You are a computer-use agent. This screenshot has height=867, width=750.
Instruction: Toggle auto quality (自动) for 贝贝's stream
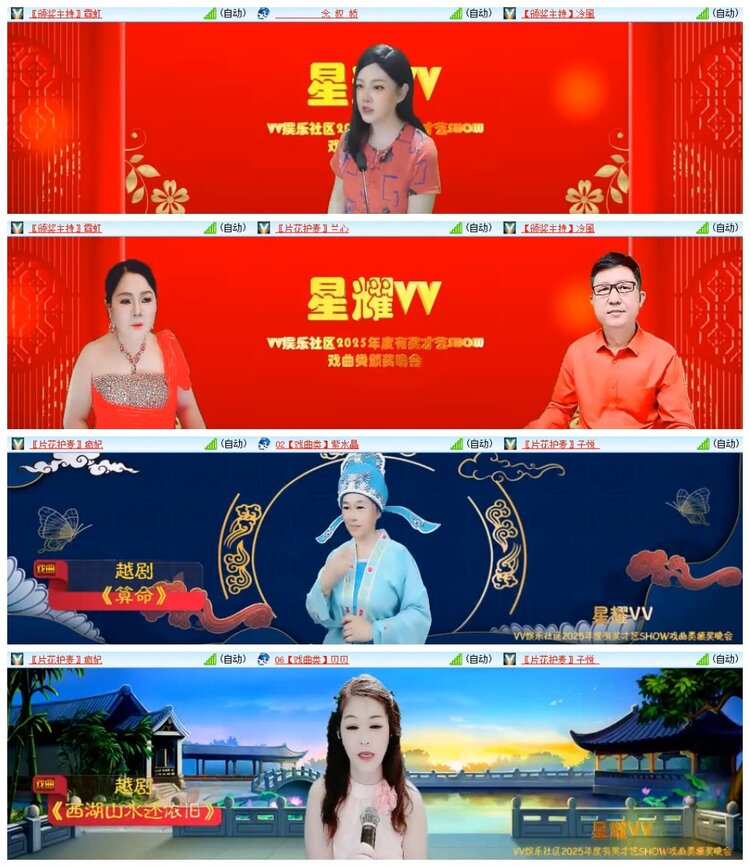[476, 658]
